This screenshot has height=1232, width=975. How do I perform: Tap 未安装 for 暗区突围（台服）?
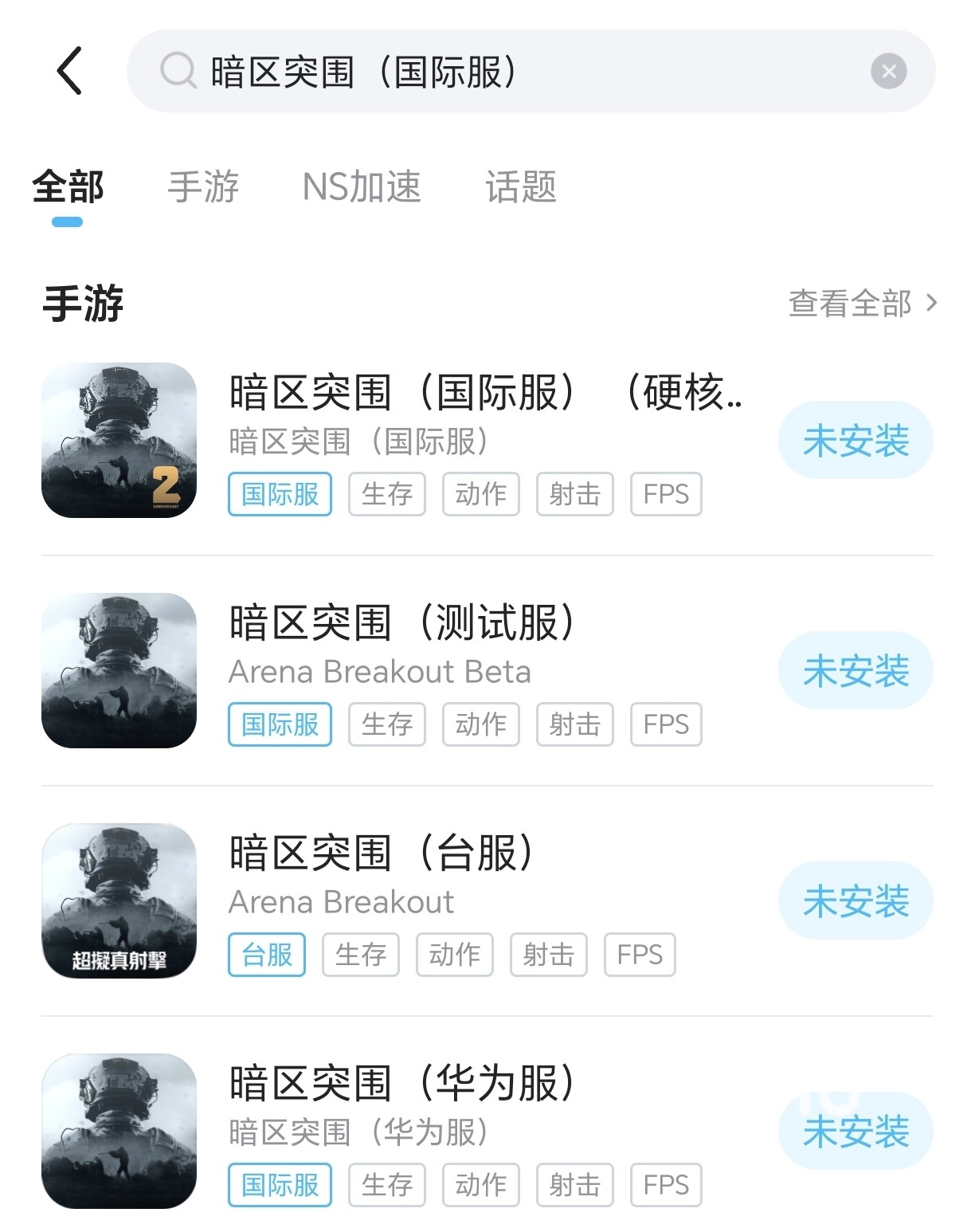point(855,901)
